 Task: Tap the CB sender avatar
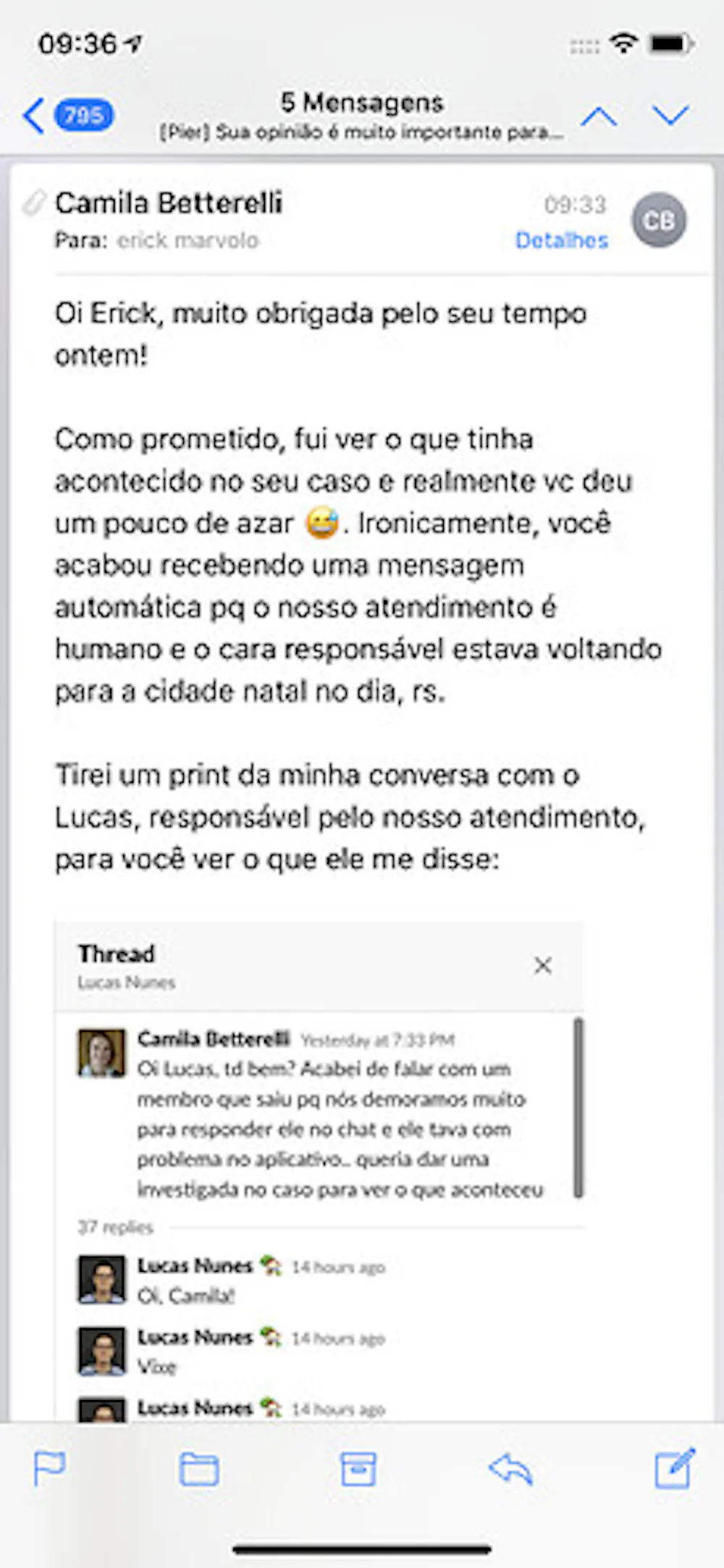click(x=658, y=221)
